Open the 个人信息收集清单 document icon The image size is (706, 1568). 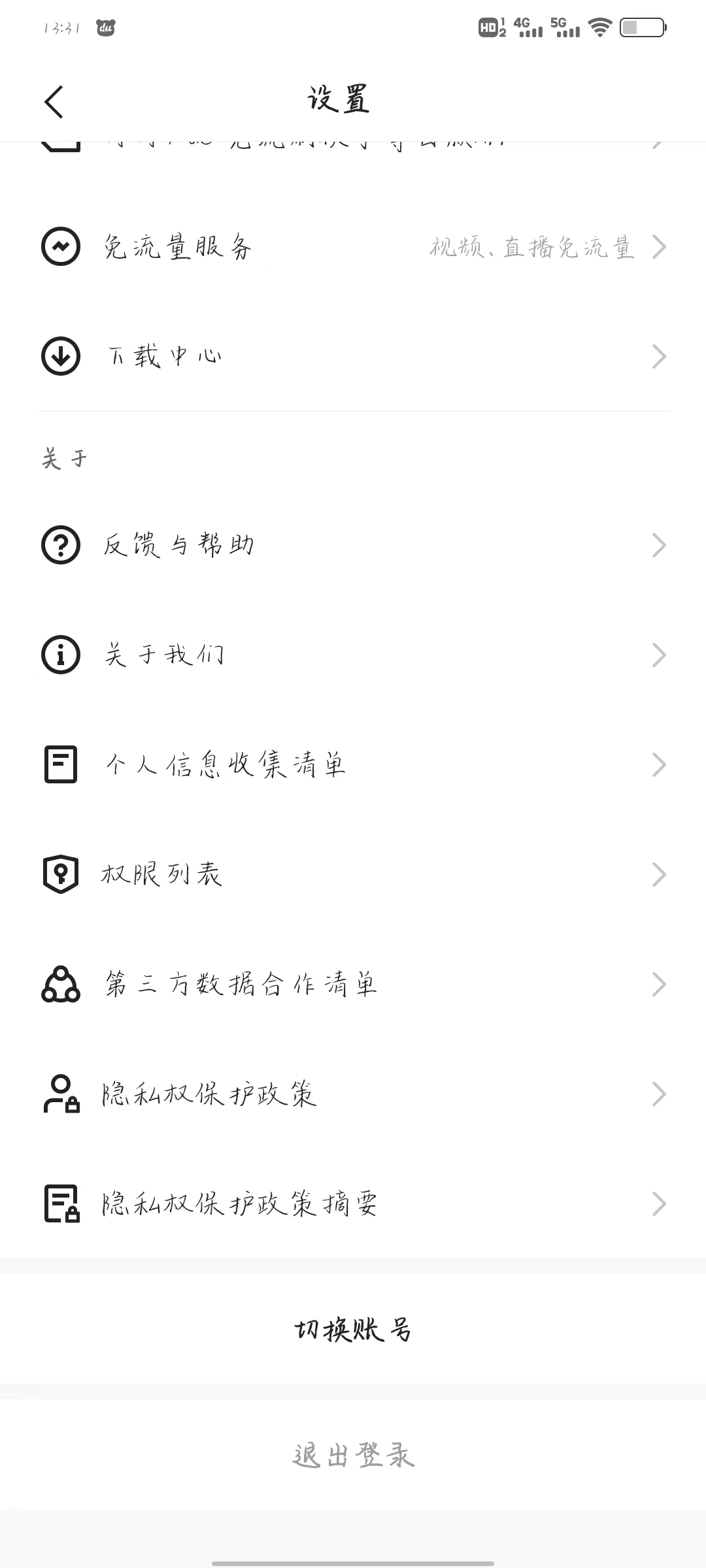tap(60, 764)
